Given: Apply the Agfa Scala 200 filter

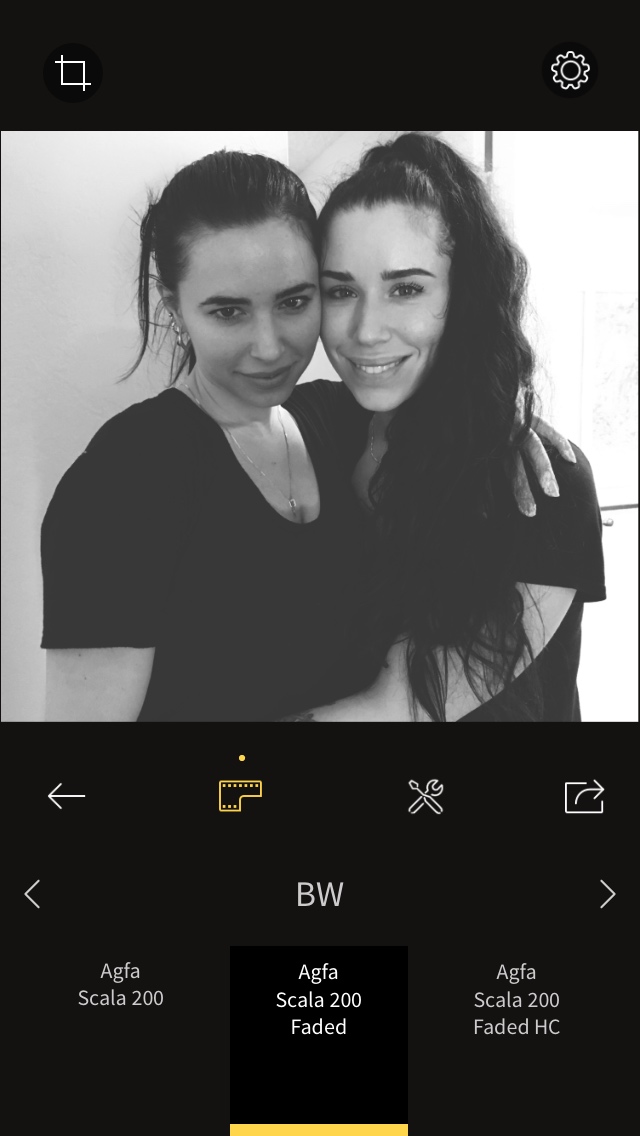Looking at the screenshot, I should (x=120, y=985).
